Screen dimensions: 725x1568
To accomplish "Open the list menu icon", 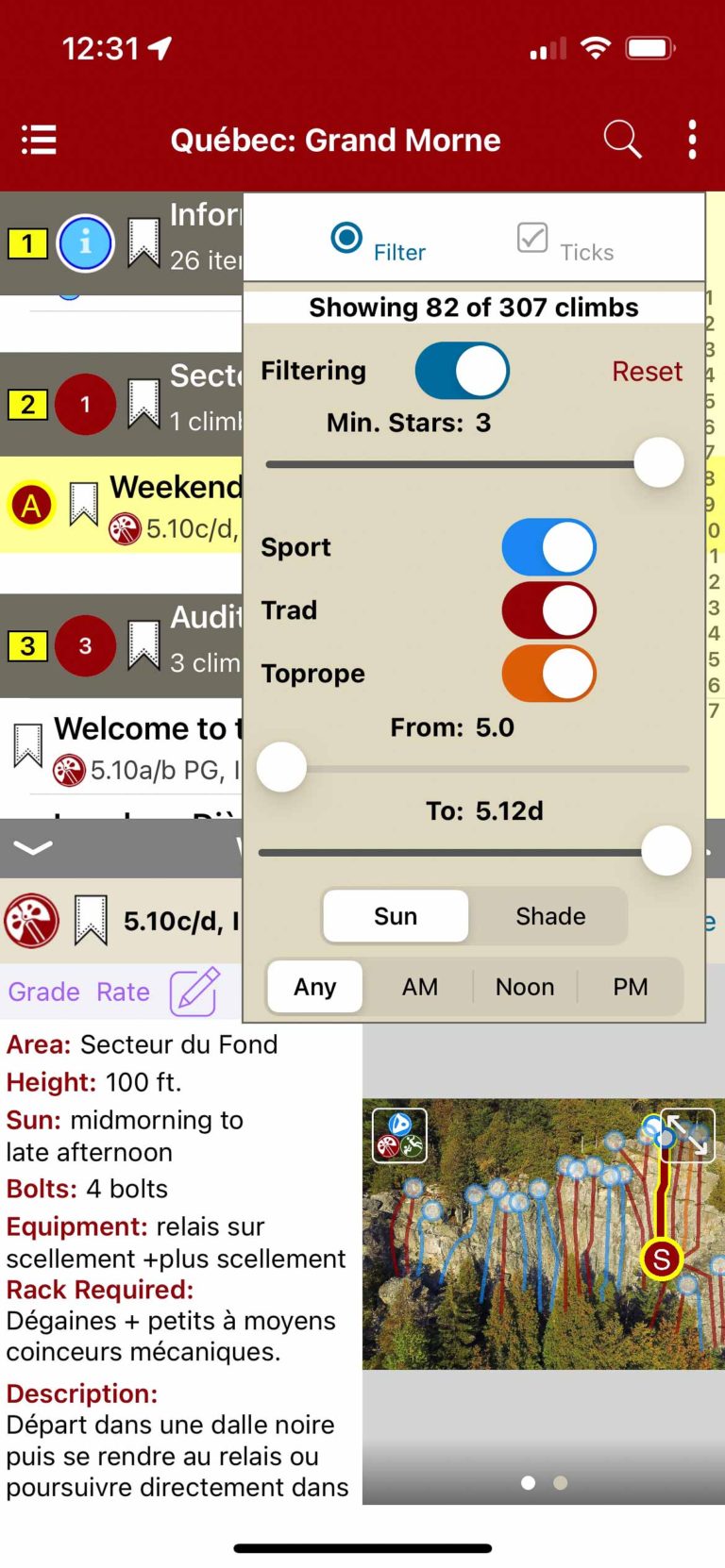I will point(39,140).
